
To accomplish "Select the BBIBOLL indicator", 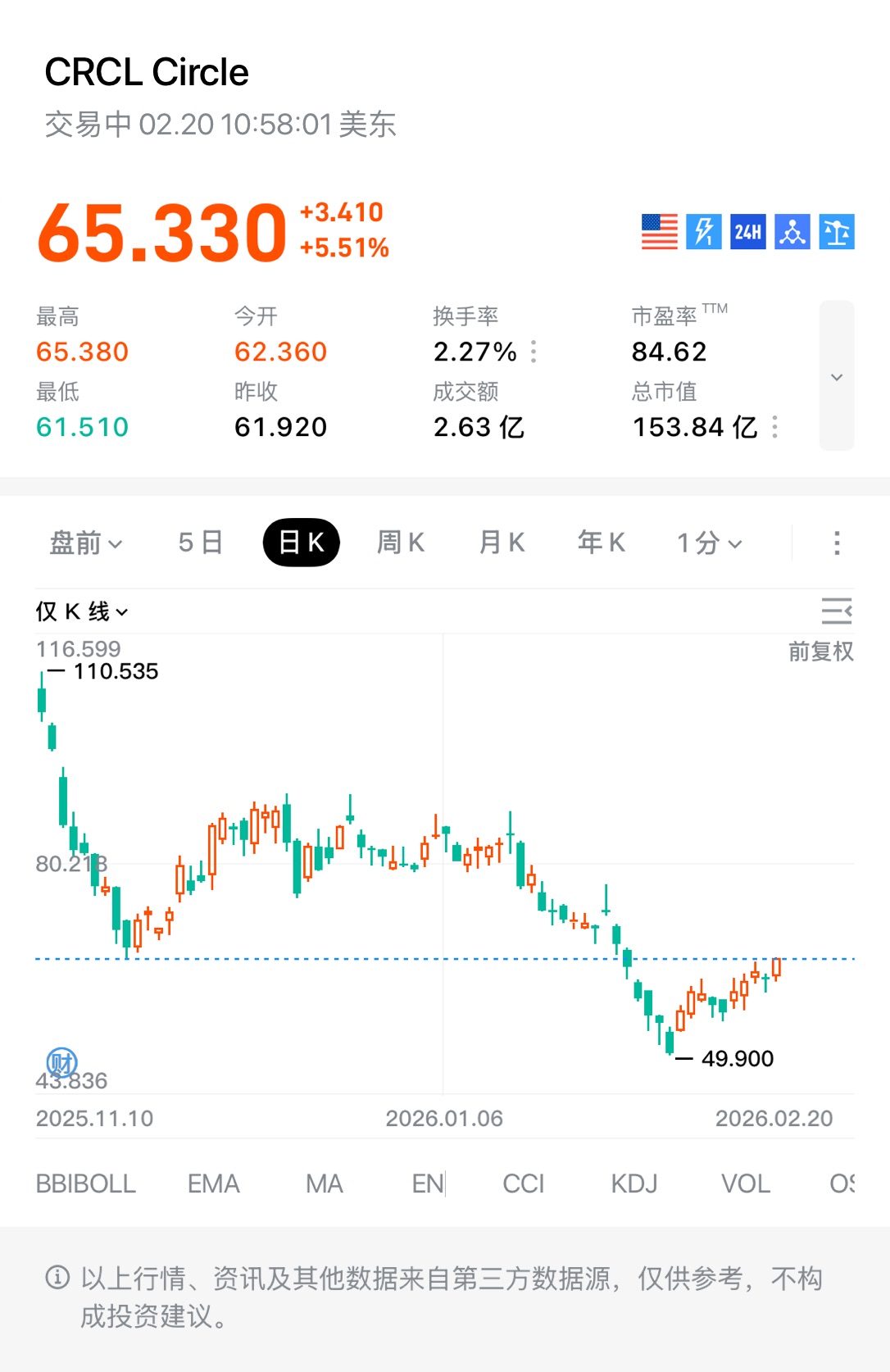I will coord(86,1183).
